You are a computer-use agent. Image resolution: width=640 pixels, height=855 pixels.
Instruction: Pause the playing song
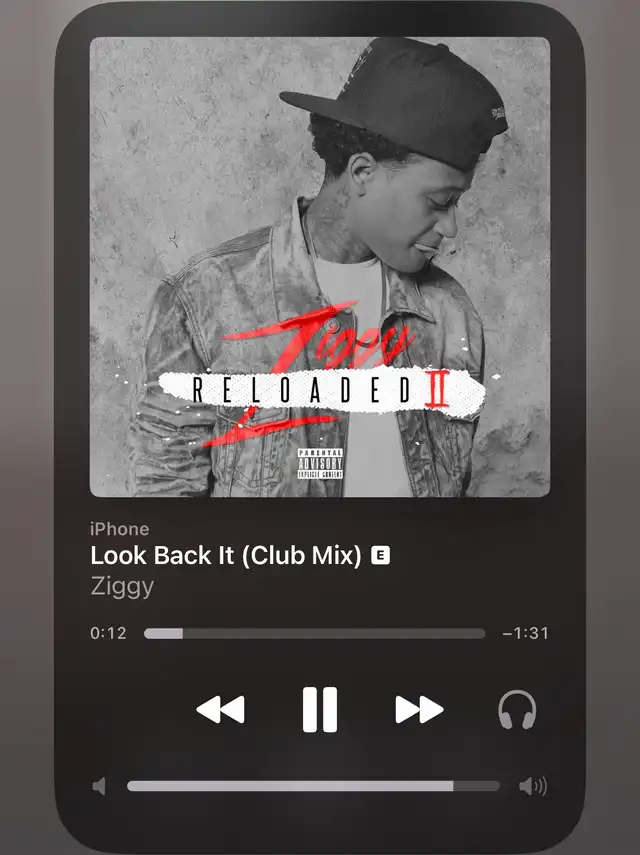pos(320,709)
